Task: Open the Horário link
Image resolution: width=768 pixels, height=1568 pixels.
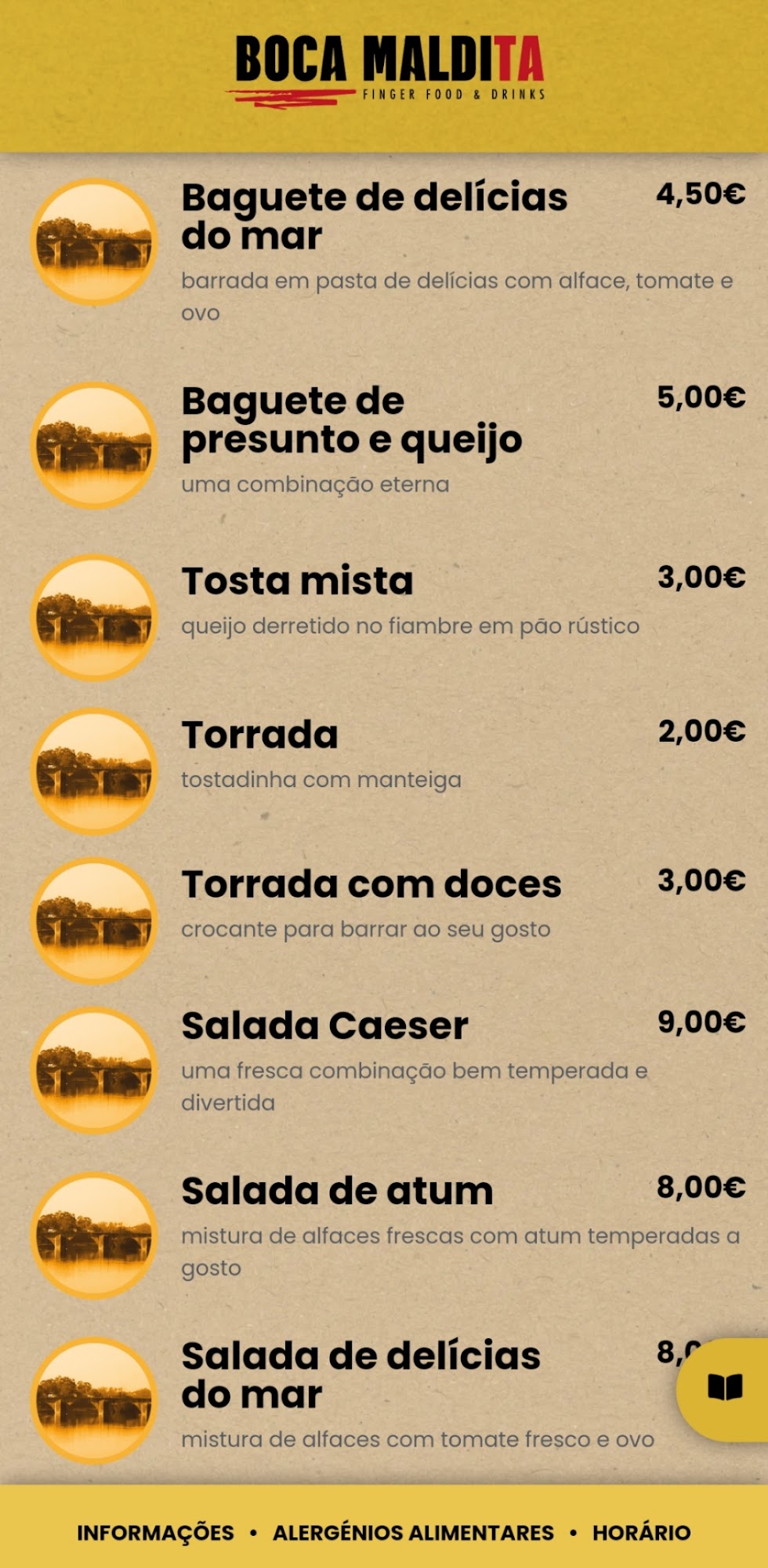Action: tap(641, 1532)
